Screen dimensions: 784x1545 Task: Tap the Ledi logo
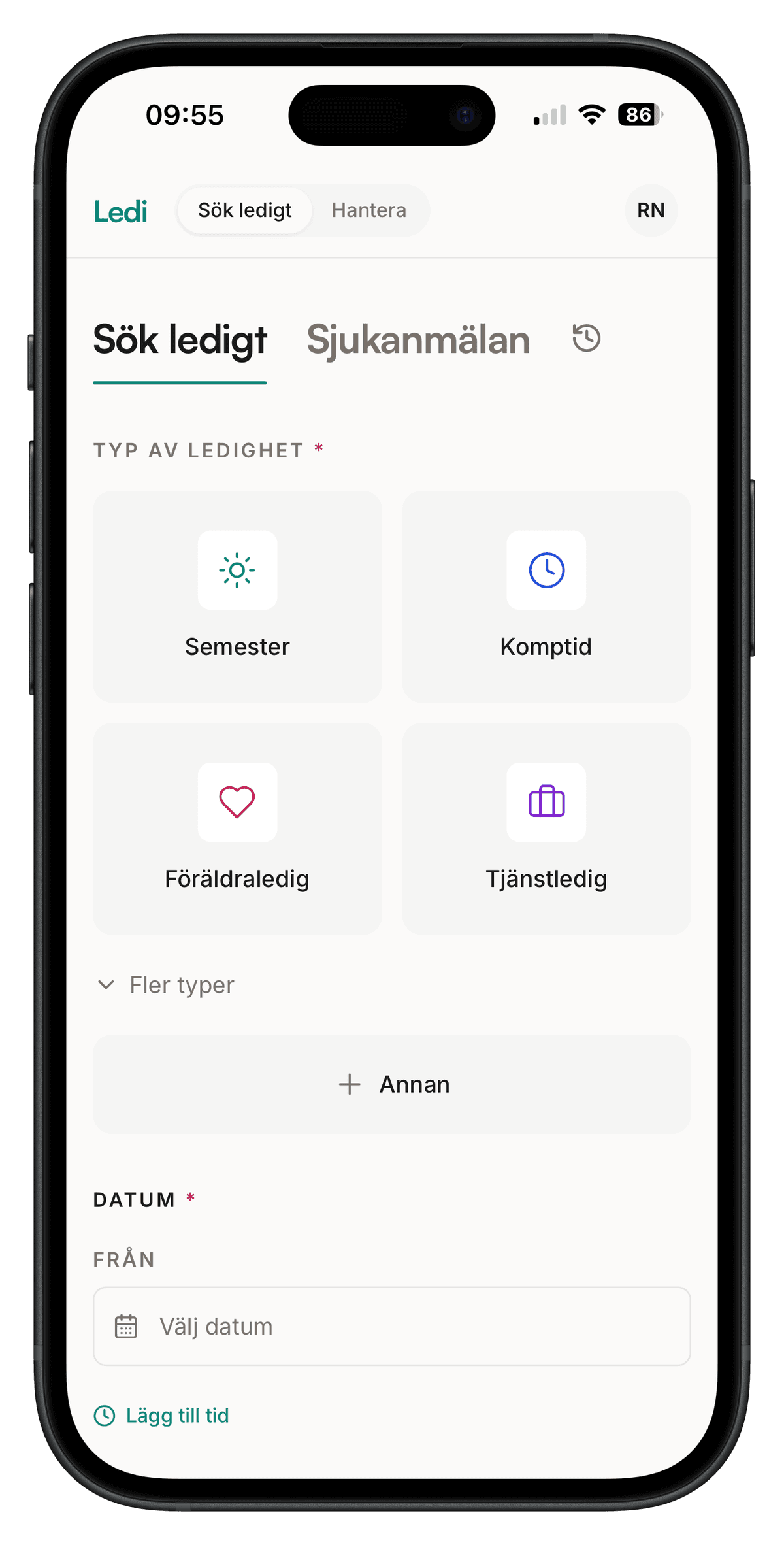[121, 210]
